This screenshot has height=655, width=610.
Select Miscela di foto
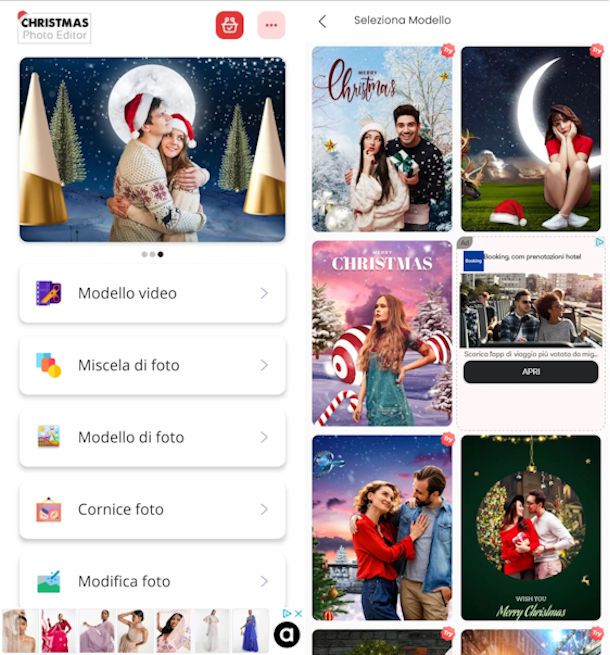pos(152,366)
